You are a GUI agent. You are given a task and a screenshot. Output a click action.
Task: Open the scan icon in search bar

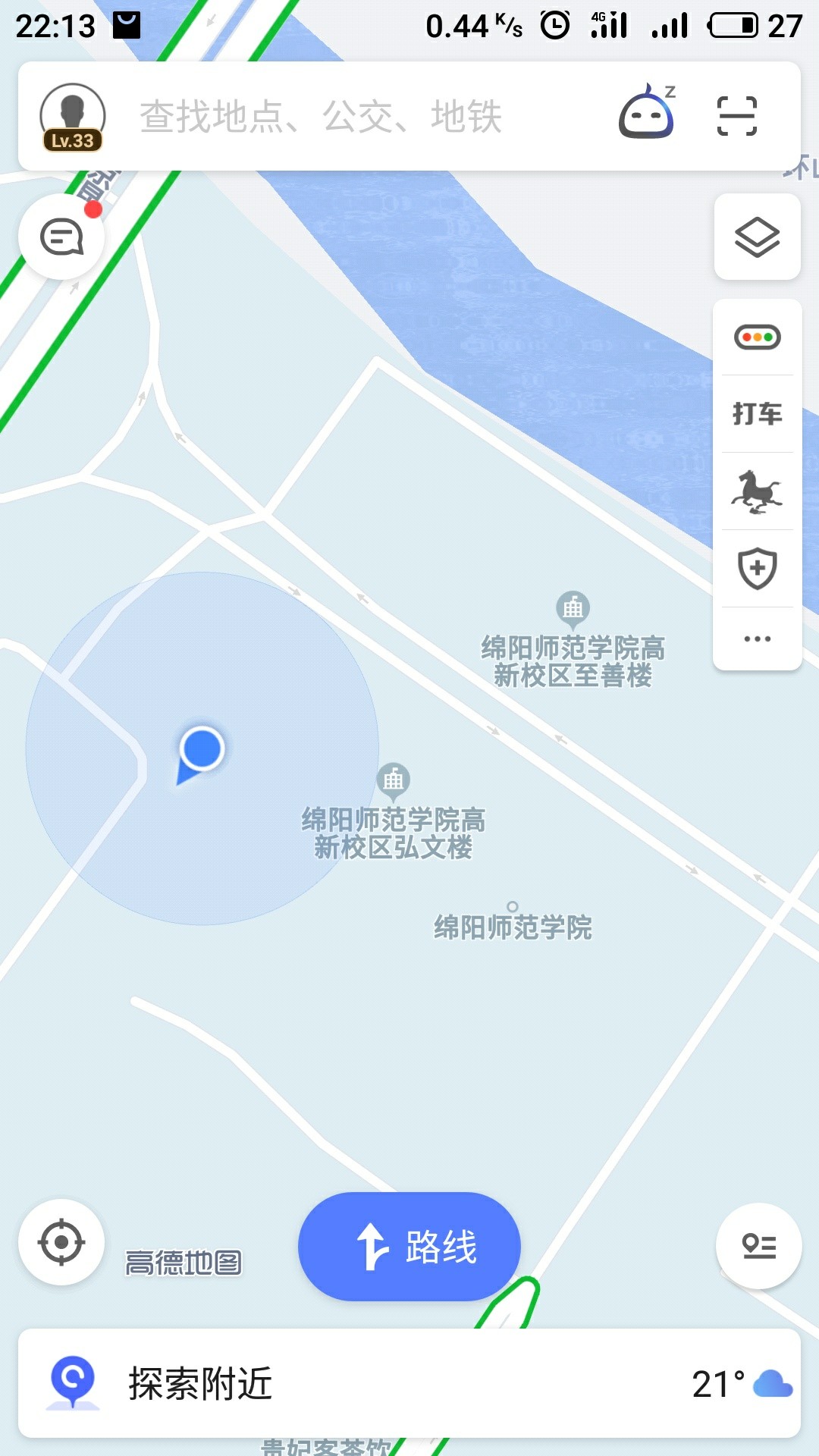tap(736, 116)
